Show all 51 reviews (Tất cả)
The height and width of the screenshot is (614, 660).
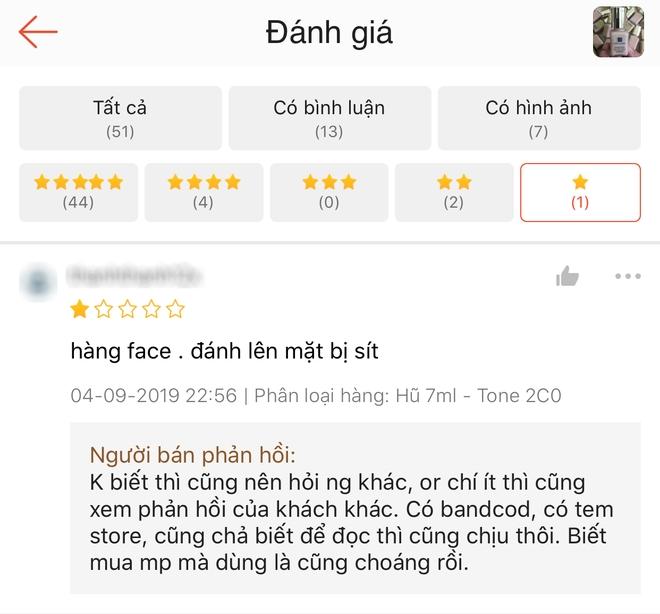[120, 118]
